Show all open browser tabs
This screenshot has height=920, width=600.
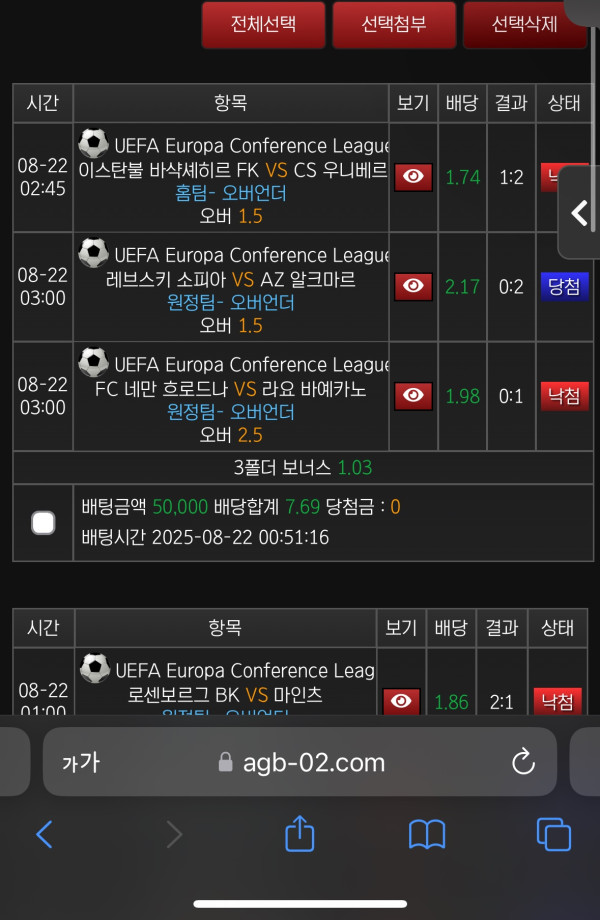553,833
